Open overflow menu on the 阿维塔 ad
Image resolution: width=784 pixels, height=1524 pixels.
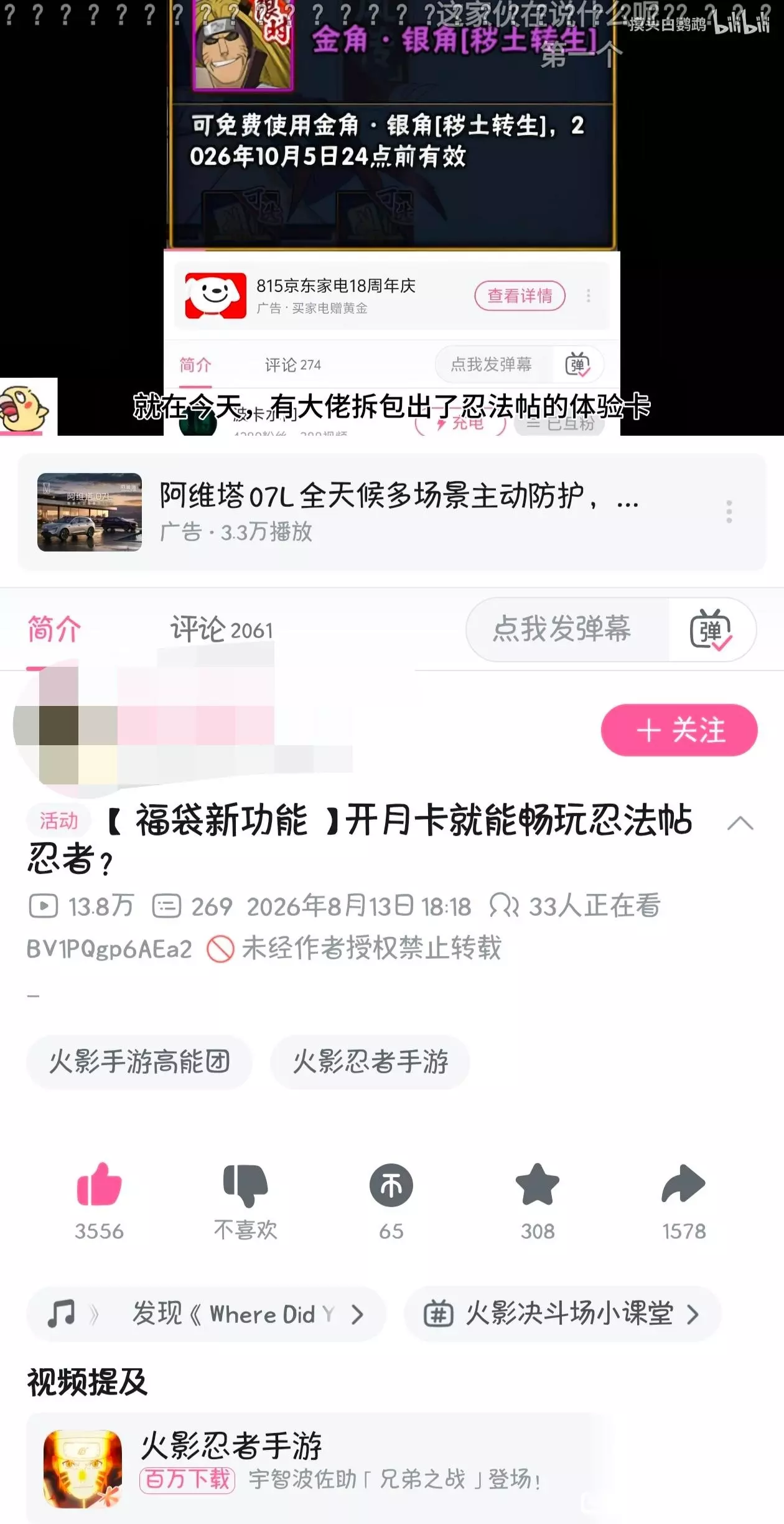click(x=729, y=512)
